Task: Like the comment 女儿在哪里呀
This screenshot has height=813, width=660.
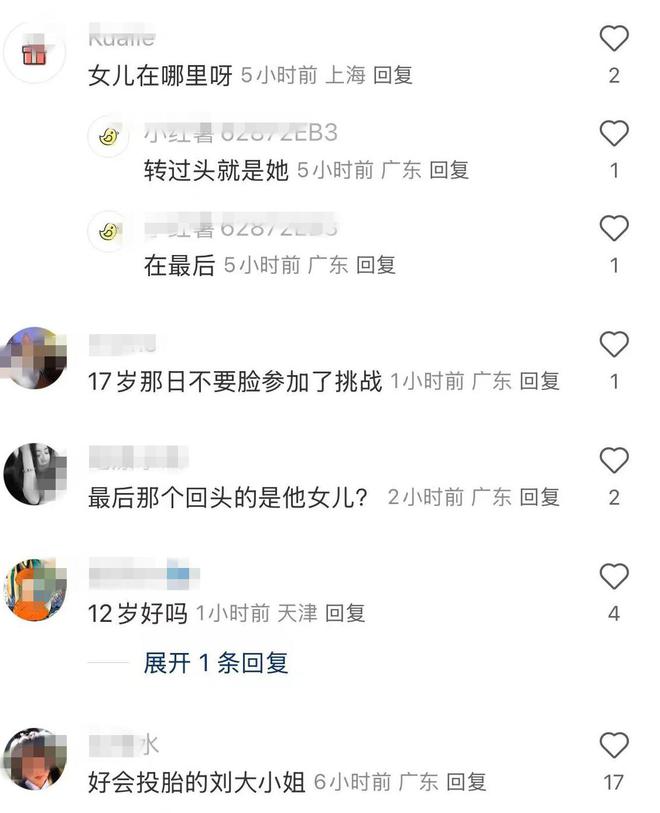Action: tap(613, 39)
